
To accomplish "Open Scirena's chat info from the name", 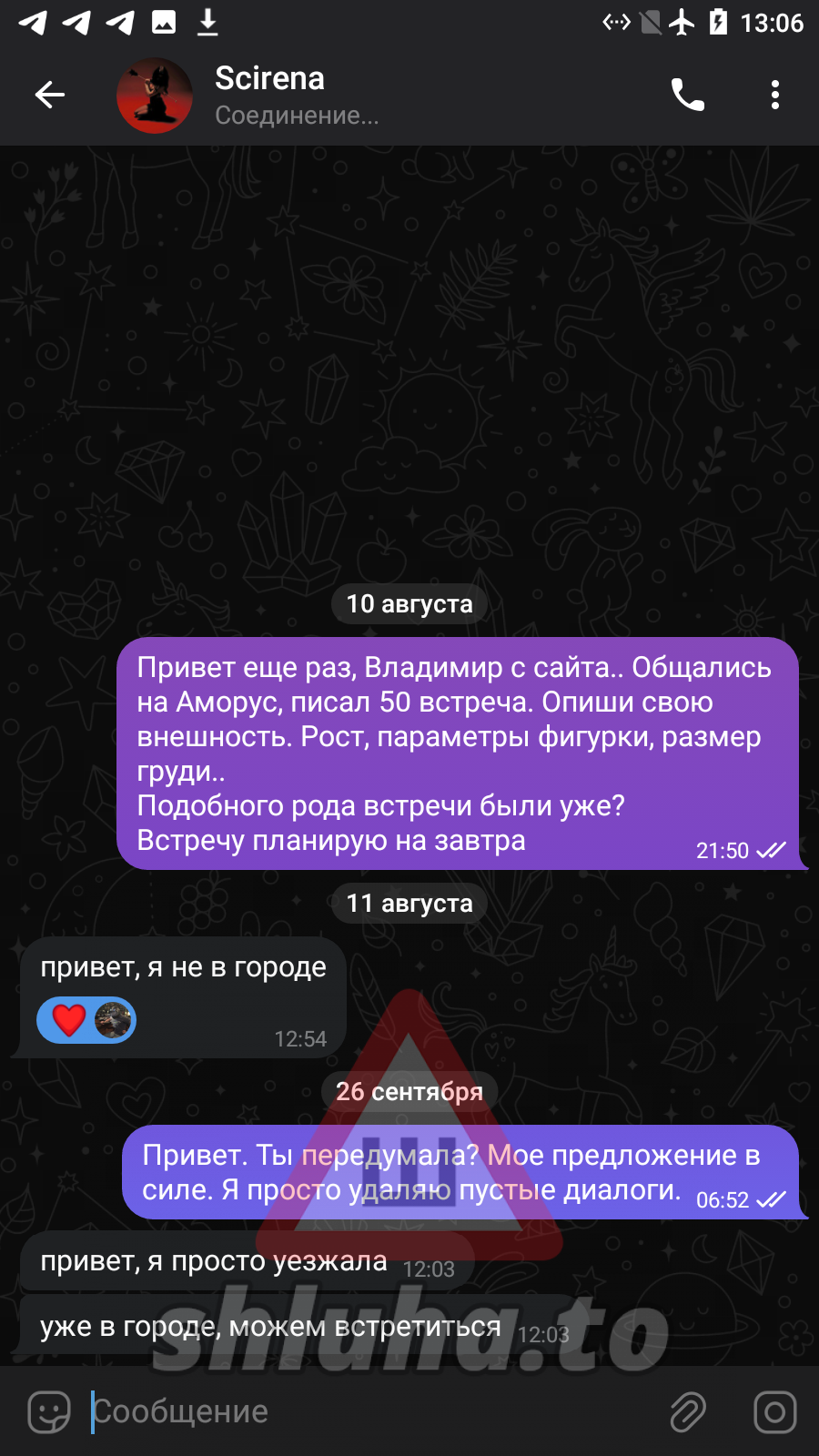I will pos(270,79).
